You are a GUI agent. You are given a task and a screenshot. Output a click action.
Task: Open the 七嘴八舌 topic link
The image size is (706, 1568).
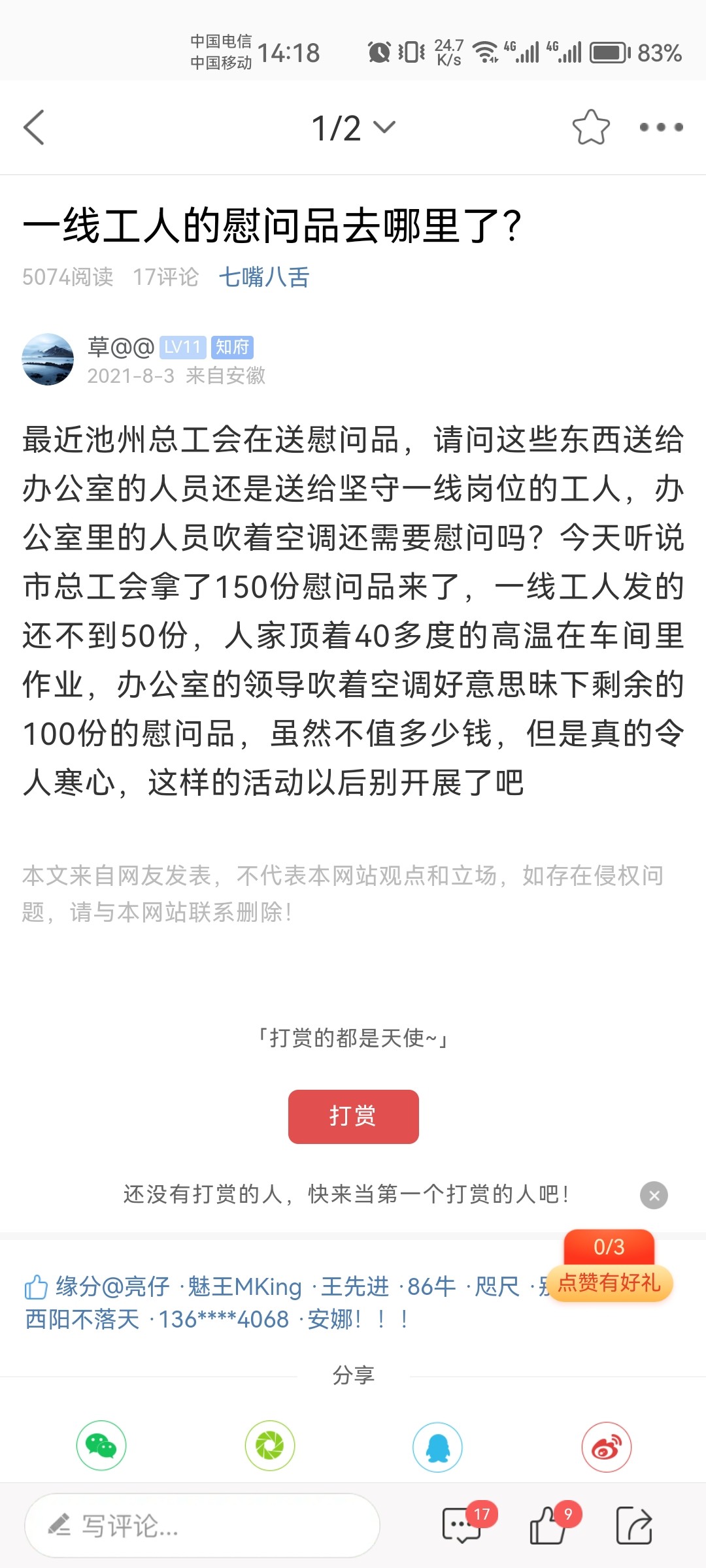pos(263,277)
